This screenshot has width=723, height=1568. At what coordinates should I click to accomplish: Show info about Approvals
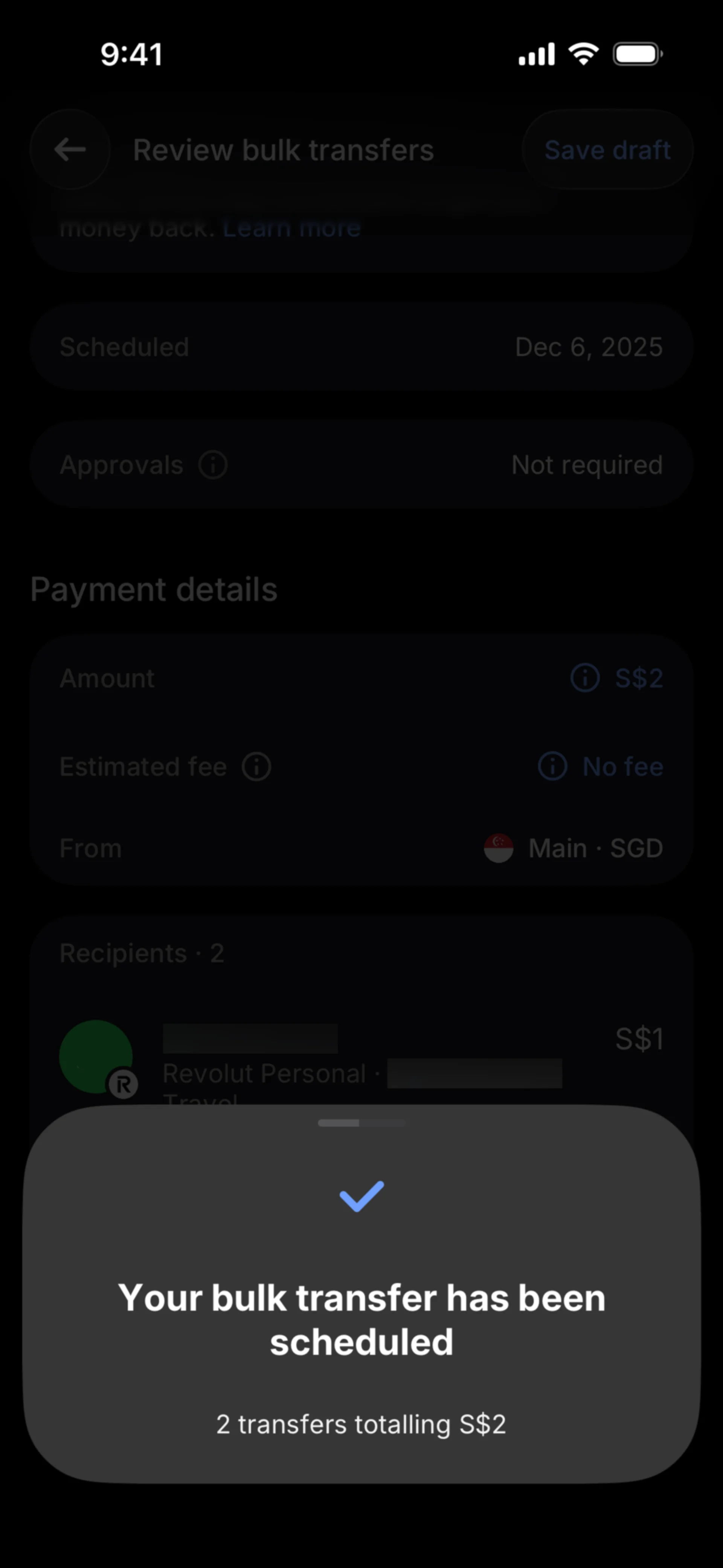coord(213,466)
